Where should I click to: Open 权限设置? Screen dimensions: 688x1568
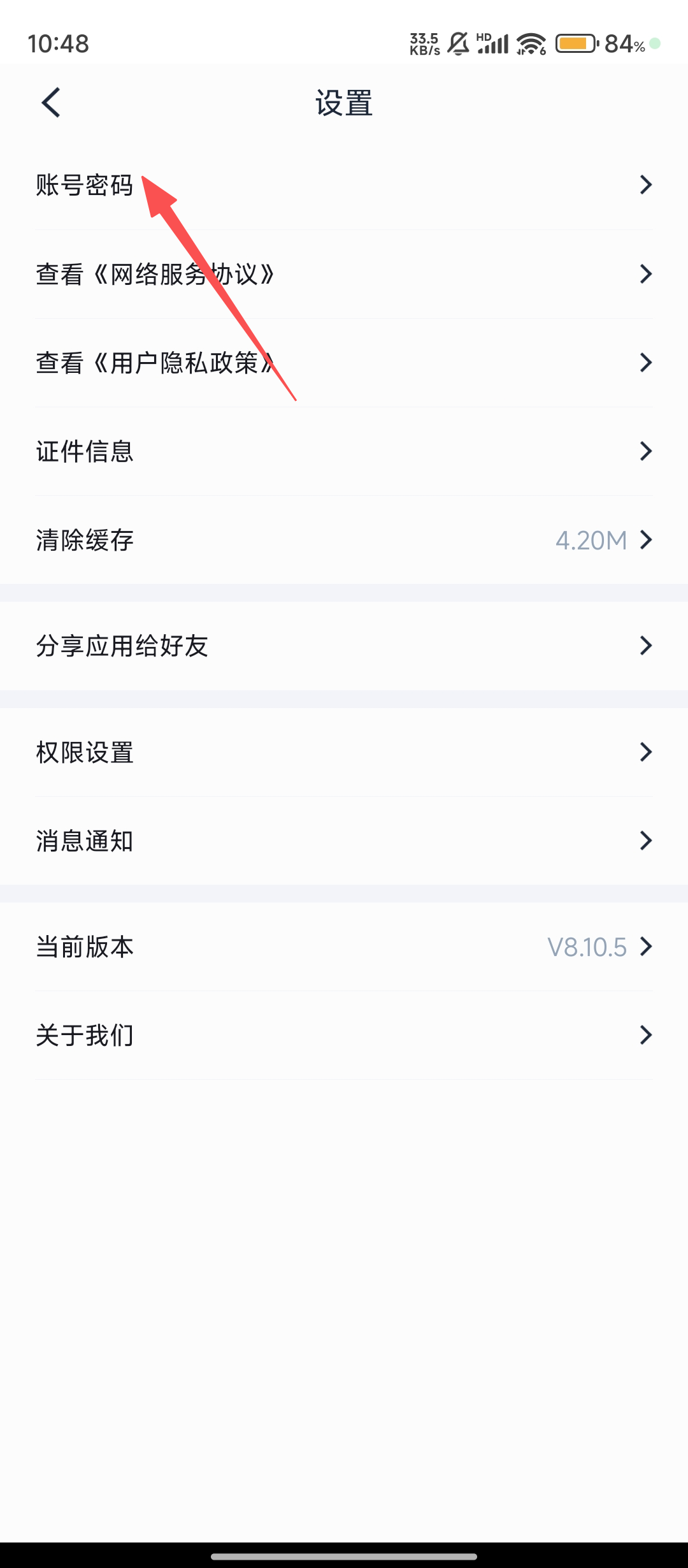pos(344,752)
